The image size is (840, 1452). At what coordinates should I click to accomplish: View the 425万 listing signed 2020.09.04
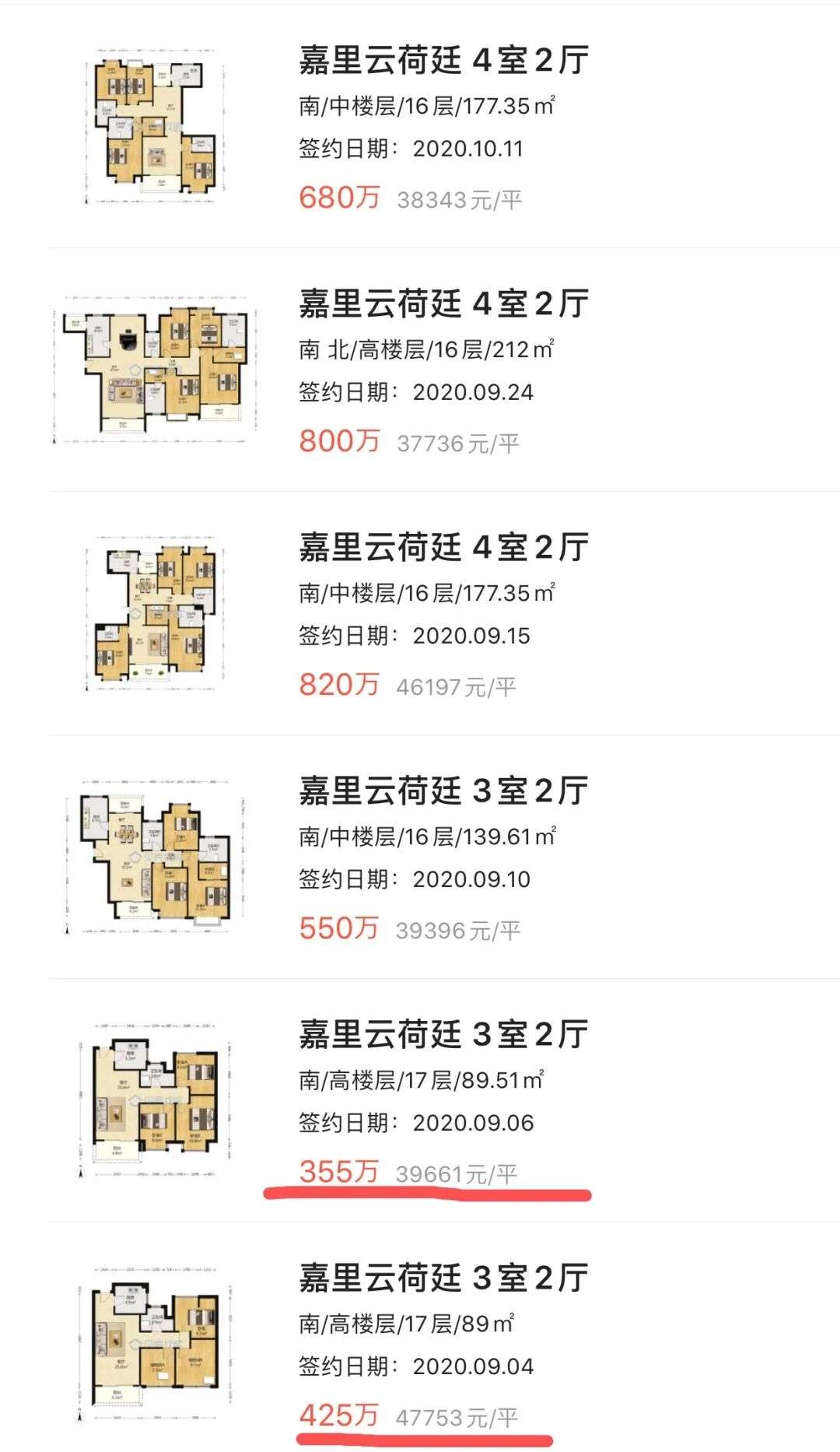tap(443, 1278)
